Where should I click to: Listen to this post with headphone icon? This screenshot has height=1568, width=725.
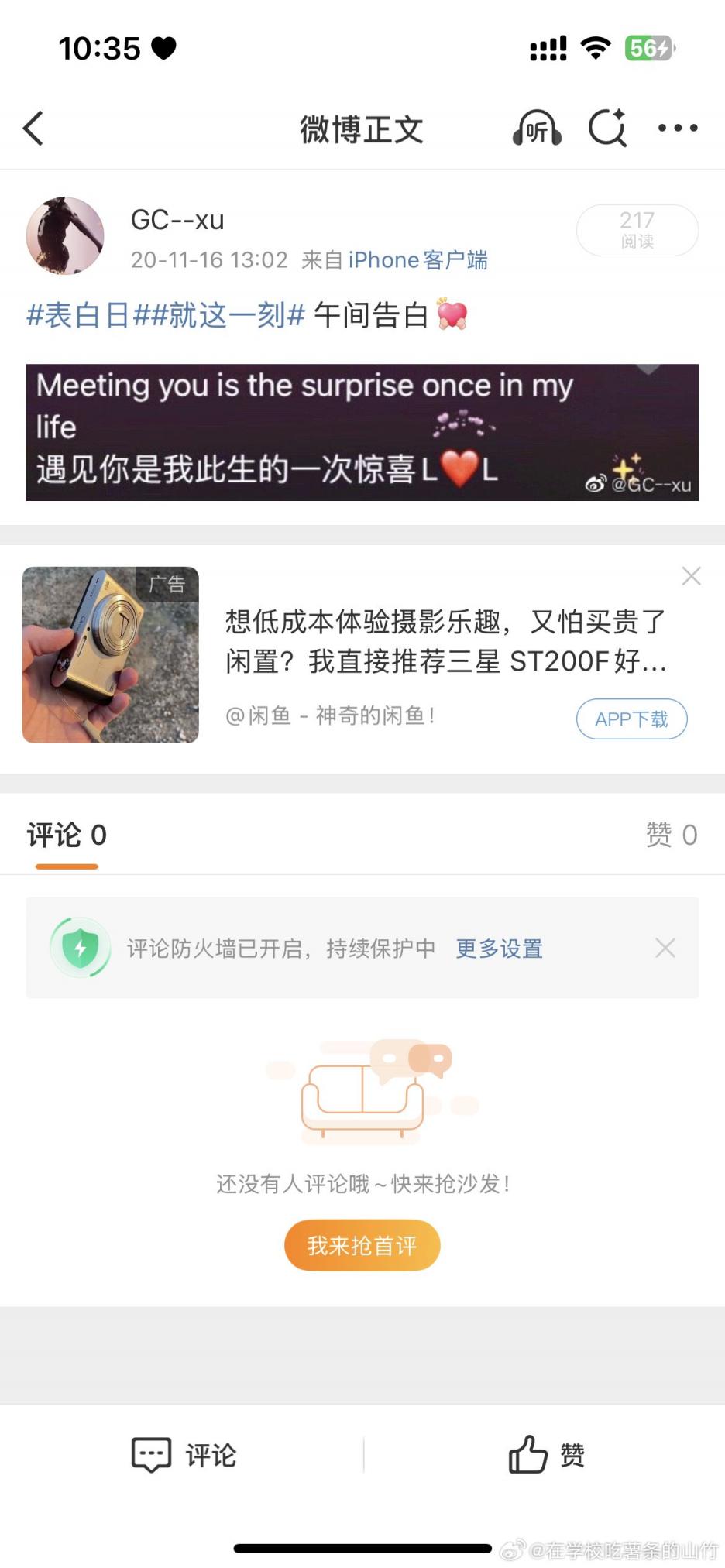pyautogui.click(x=537, y=129)
